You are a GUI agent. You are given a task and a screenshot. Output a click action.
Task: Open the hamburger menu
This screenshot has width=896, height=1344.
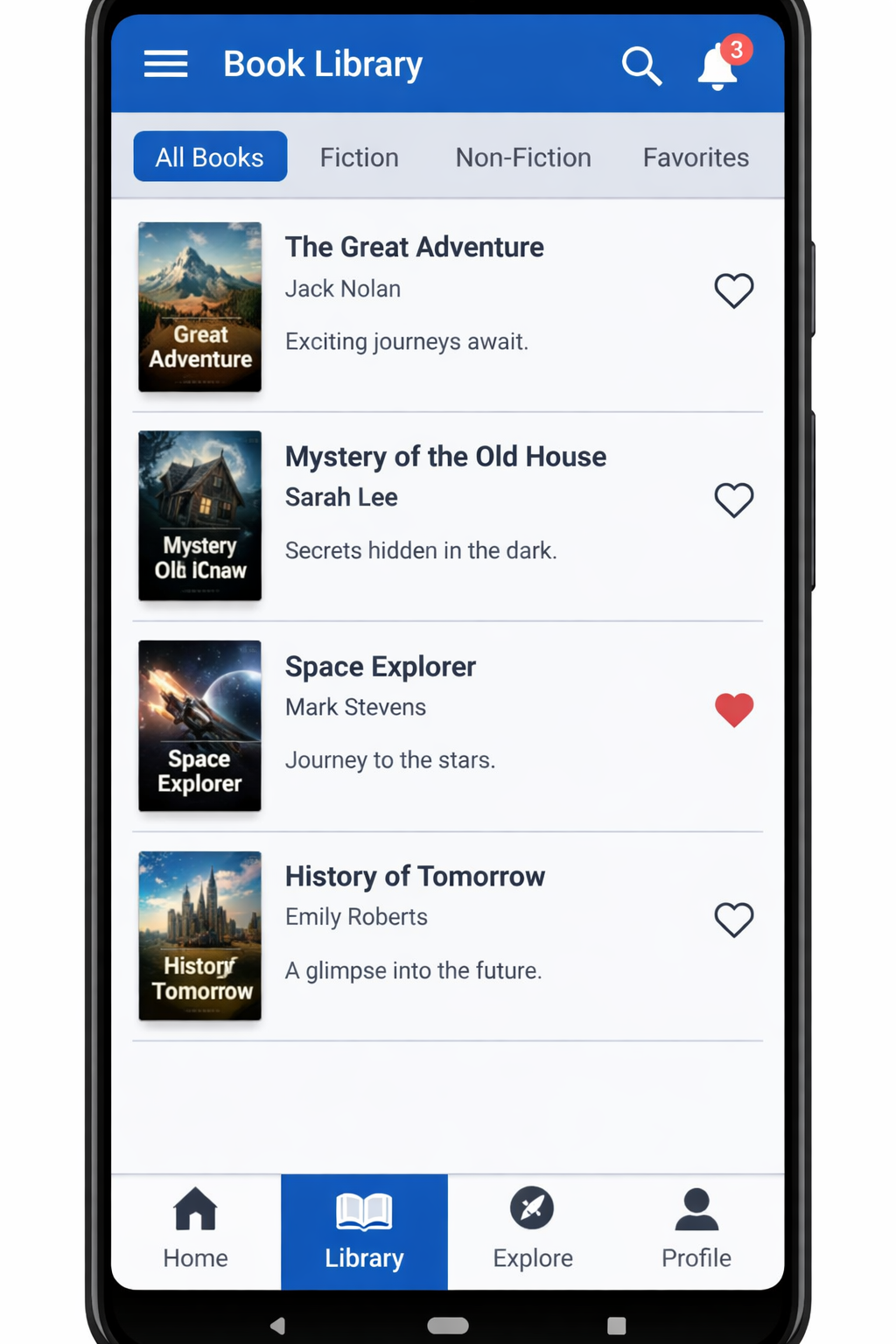click(x=165, y=64)
